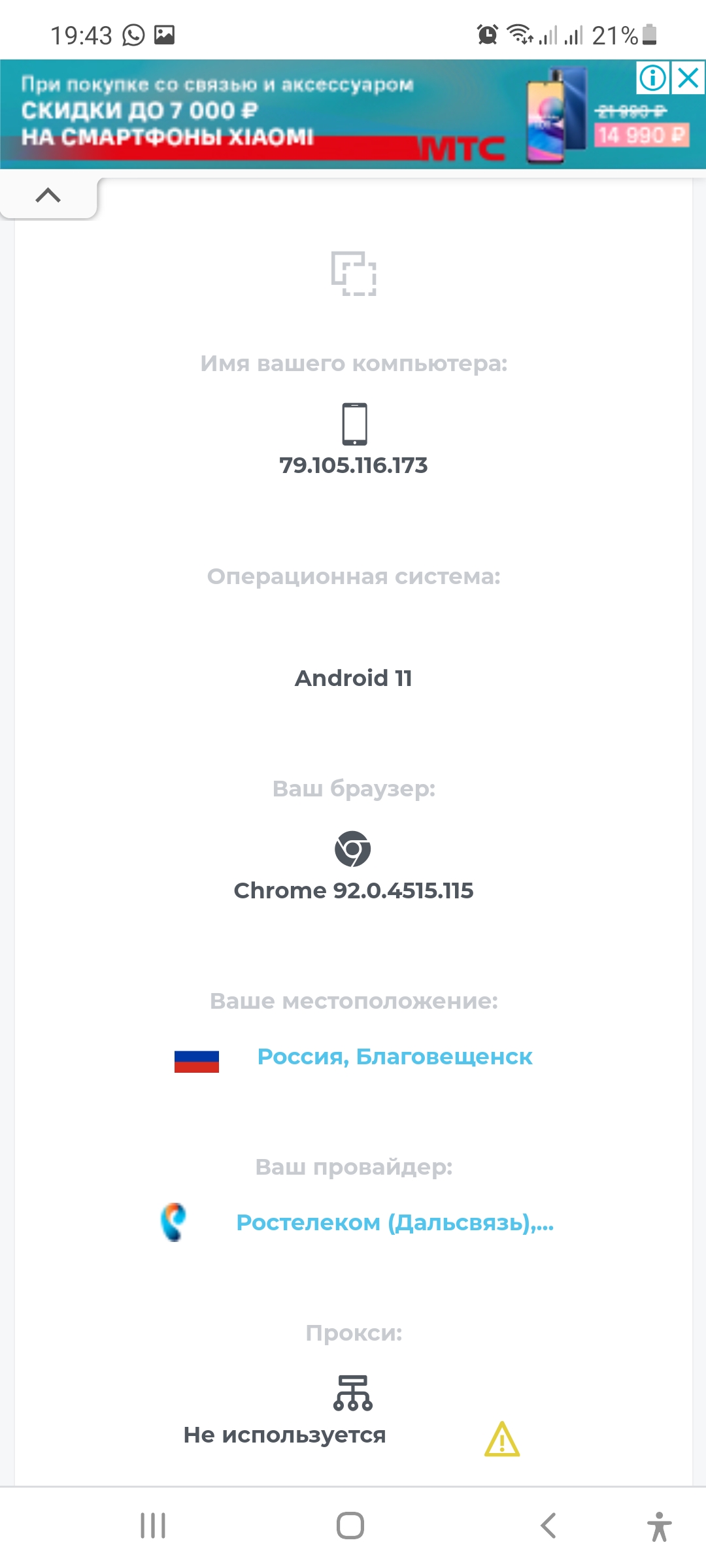706x1568 pixels.
Task: Collapse the panel with the up chevron
Action: (x=48, y=195)
